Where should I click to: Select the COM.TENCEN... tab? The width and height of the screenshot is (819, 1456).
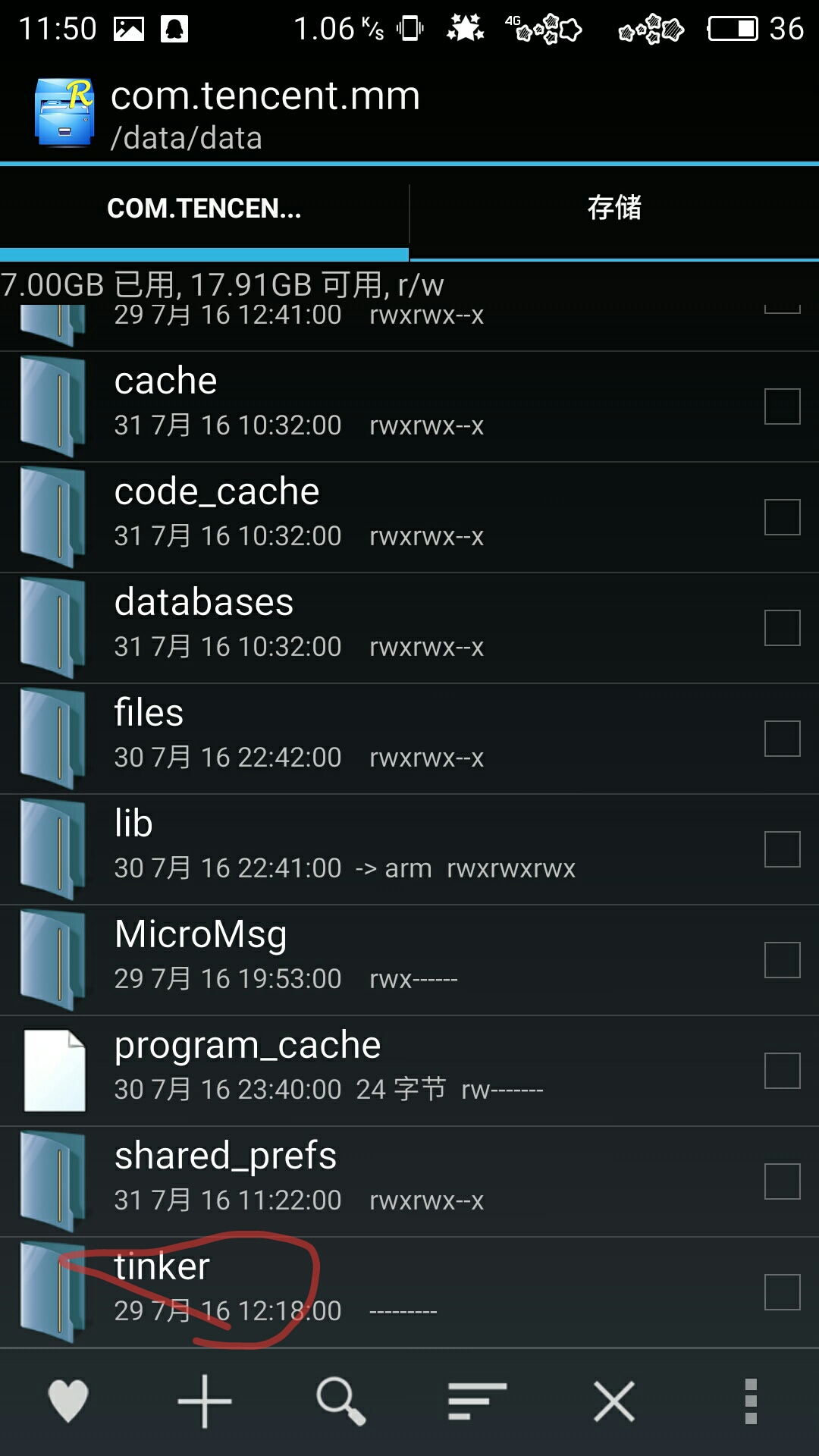204,208
